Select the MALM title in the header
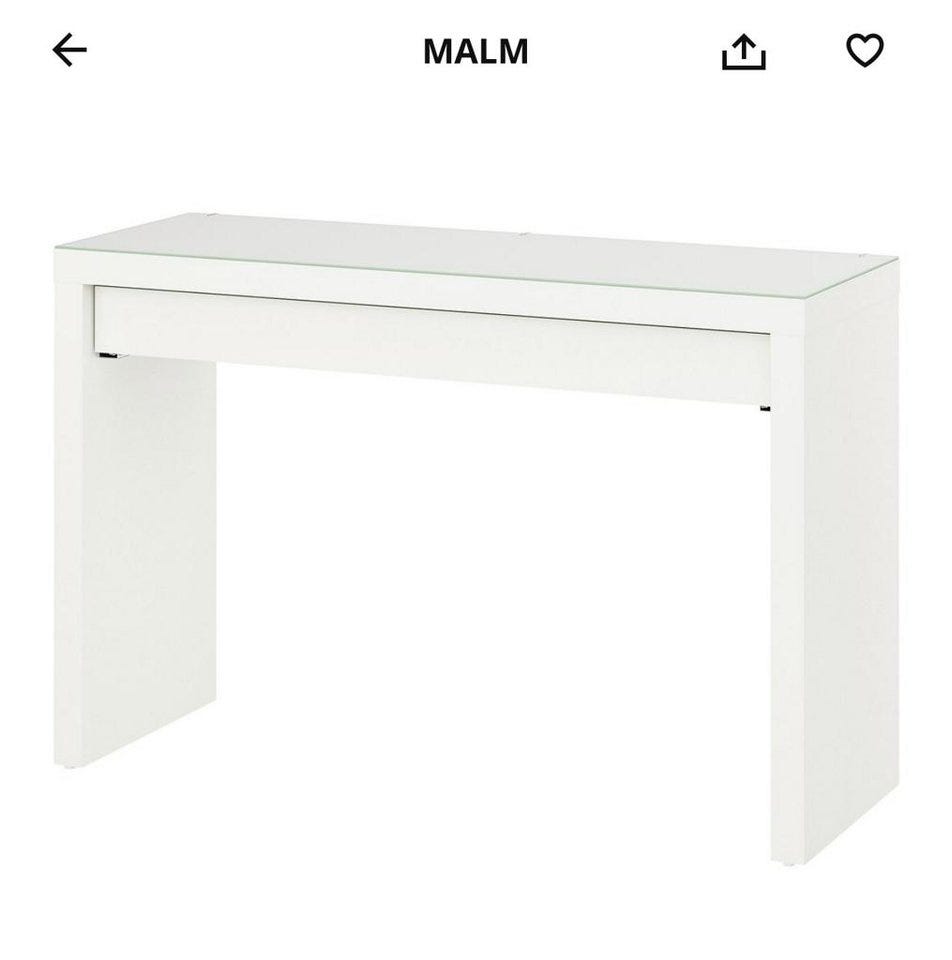Screen dimensions: 952x960 pyautogui.click(x=475, y=51)
